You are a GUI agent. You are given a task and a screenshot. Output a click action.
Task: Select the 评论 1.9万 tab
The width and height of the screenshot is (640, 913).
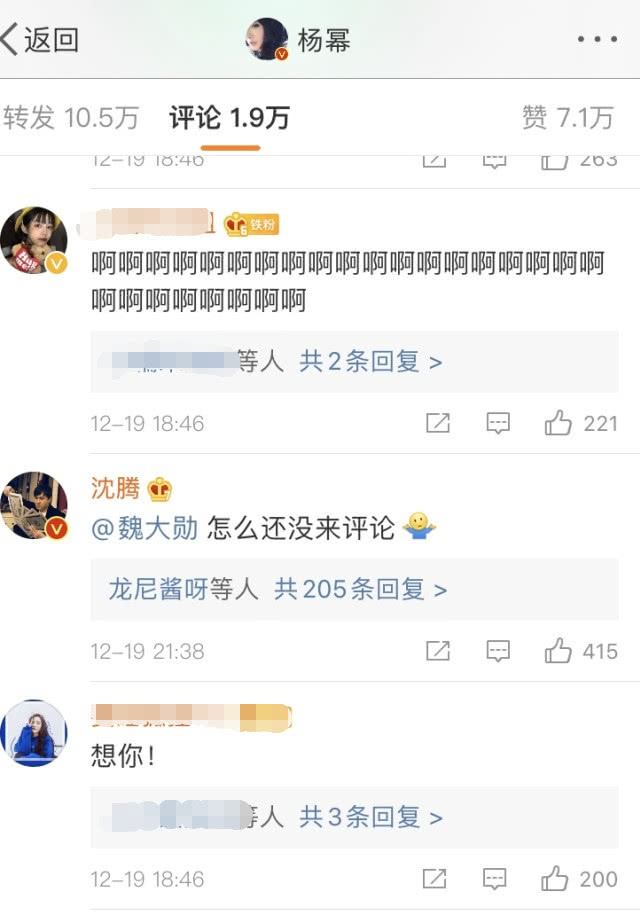(229, 118)
